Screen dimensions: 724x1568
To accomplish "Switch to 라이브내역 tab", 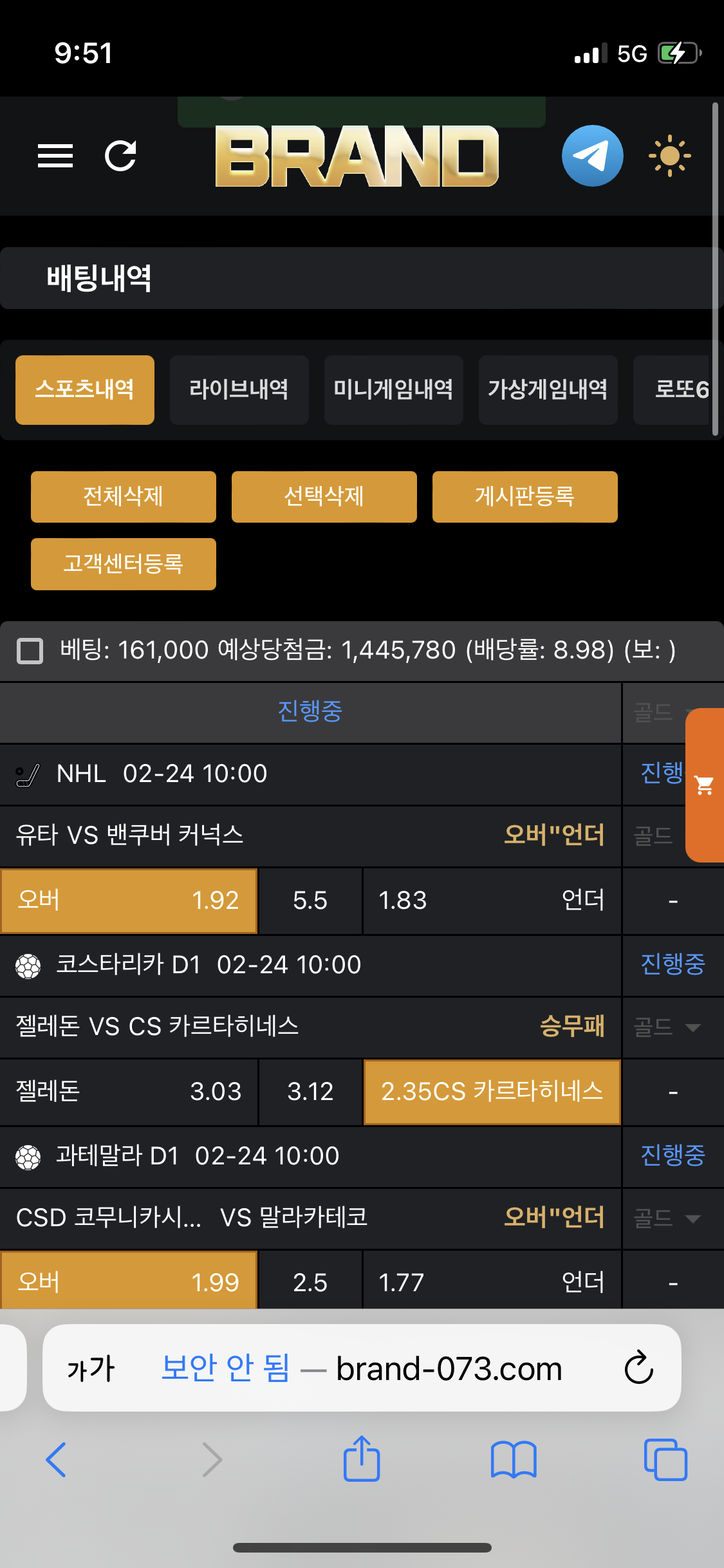I will (x=239, y=389).
